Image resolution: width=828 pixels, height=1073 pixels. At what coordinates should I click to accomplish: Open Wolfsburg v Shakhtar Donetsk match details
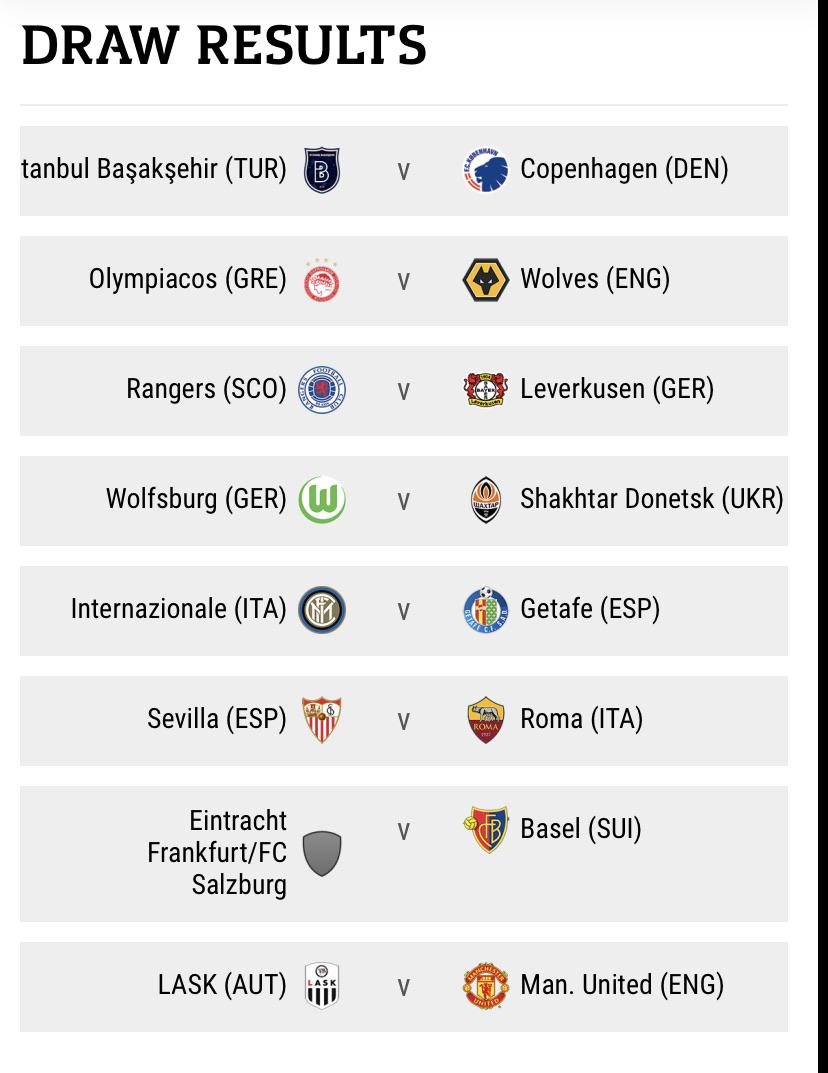tap(403, 501)
